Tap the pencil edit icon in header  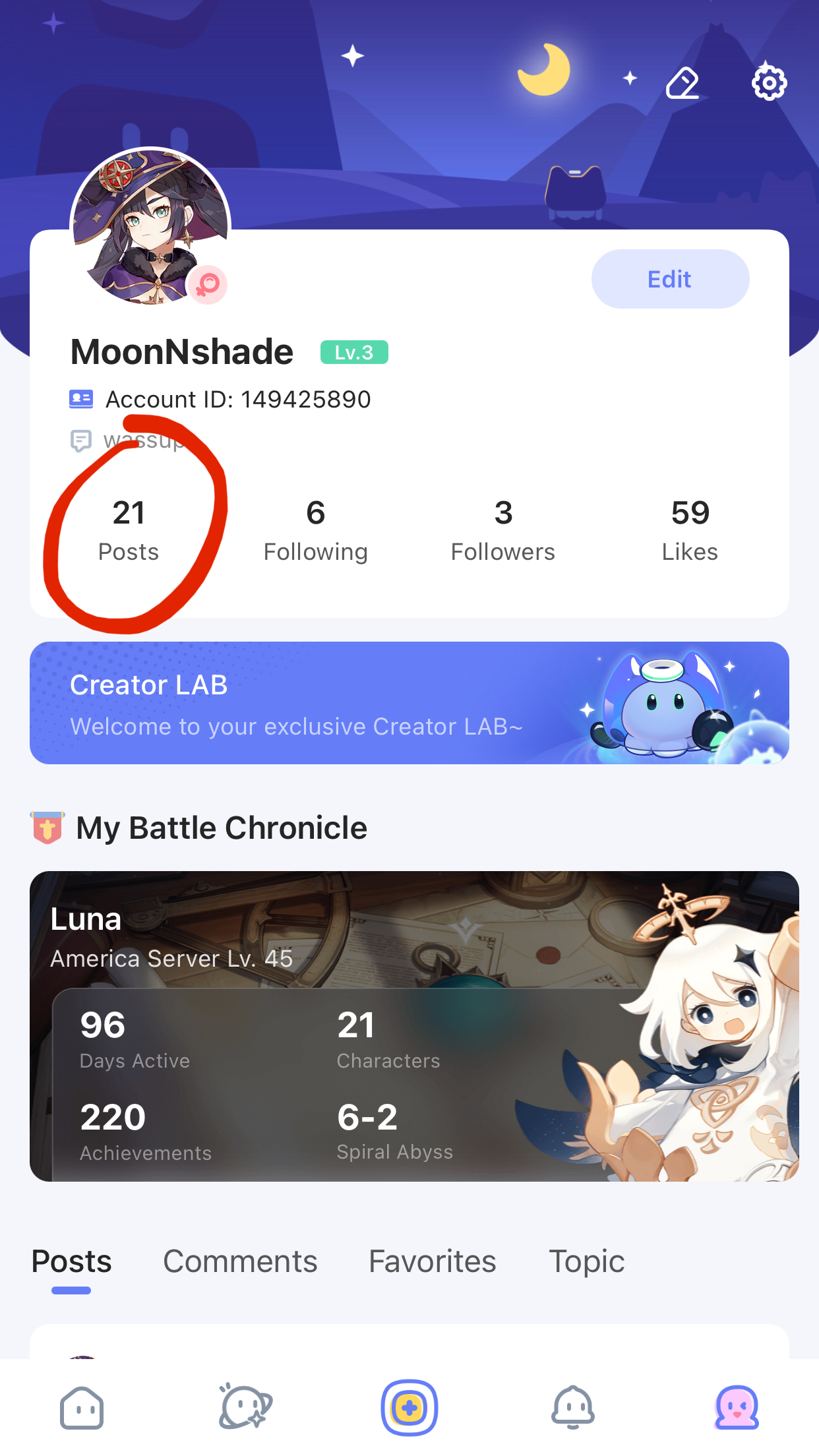tap(682, 83)
